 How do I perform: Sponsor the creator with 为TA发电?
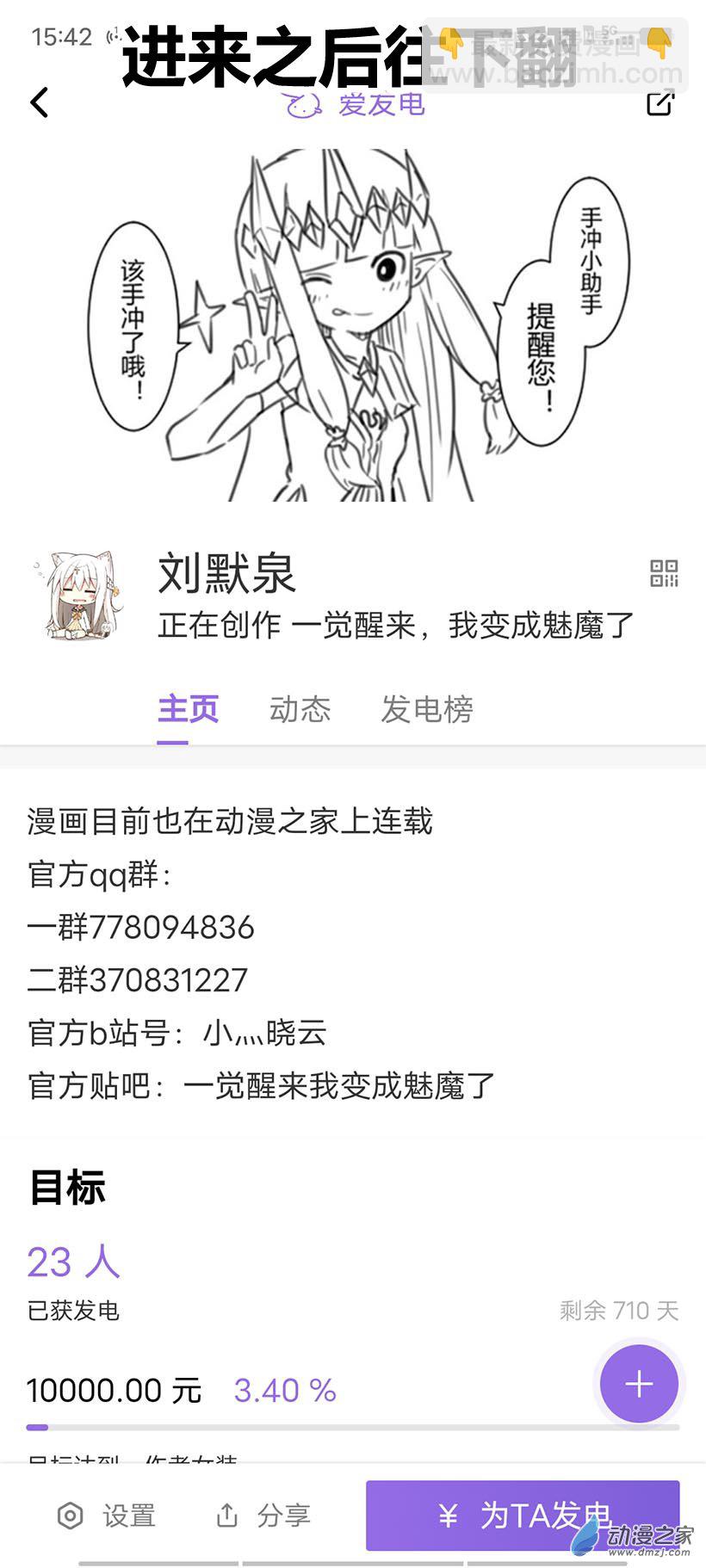click(x=523, y=1516)
